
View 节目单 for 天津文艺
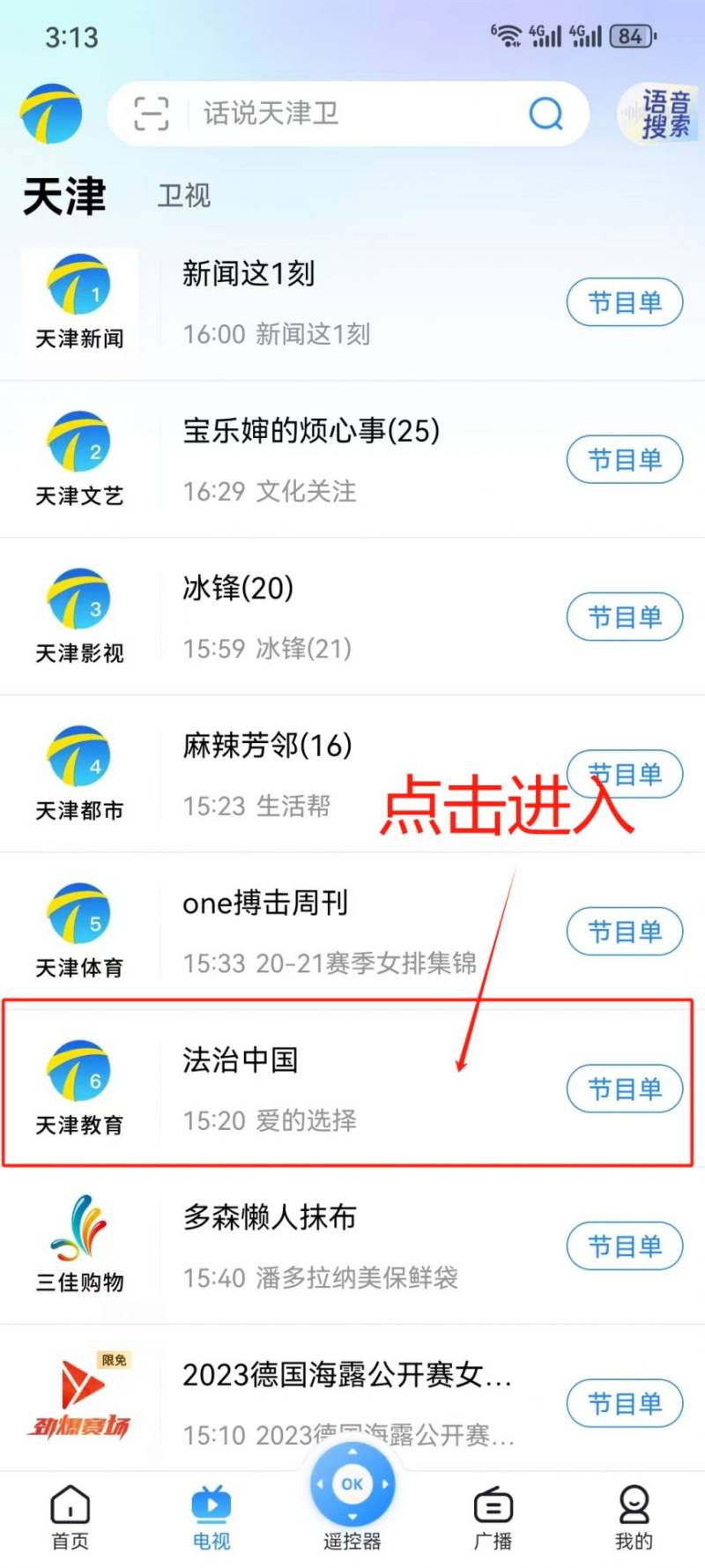point(624,460)
